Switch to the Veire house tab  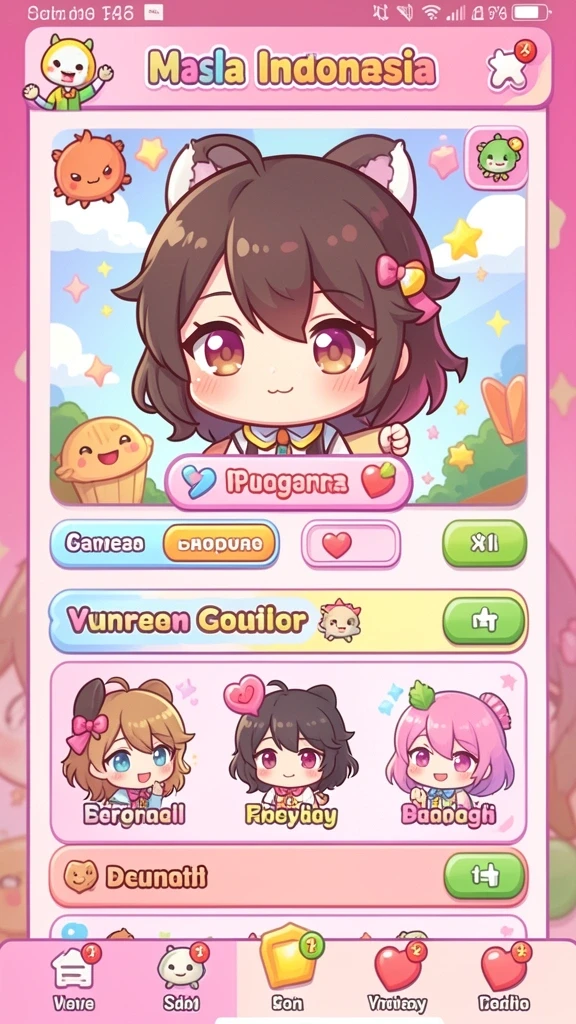pyautogui.click(x=74, y=979)
